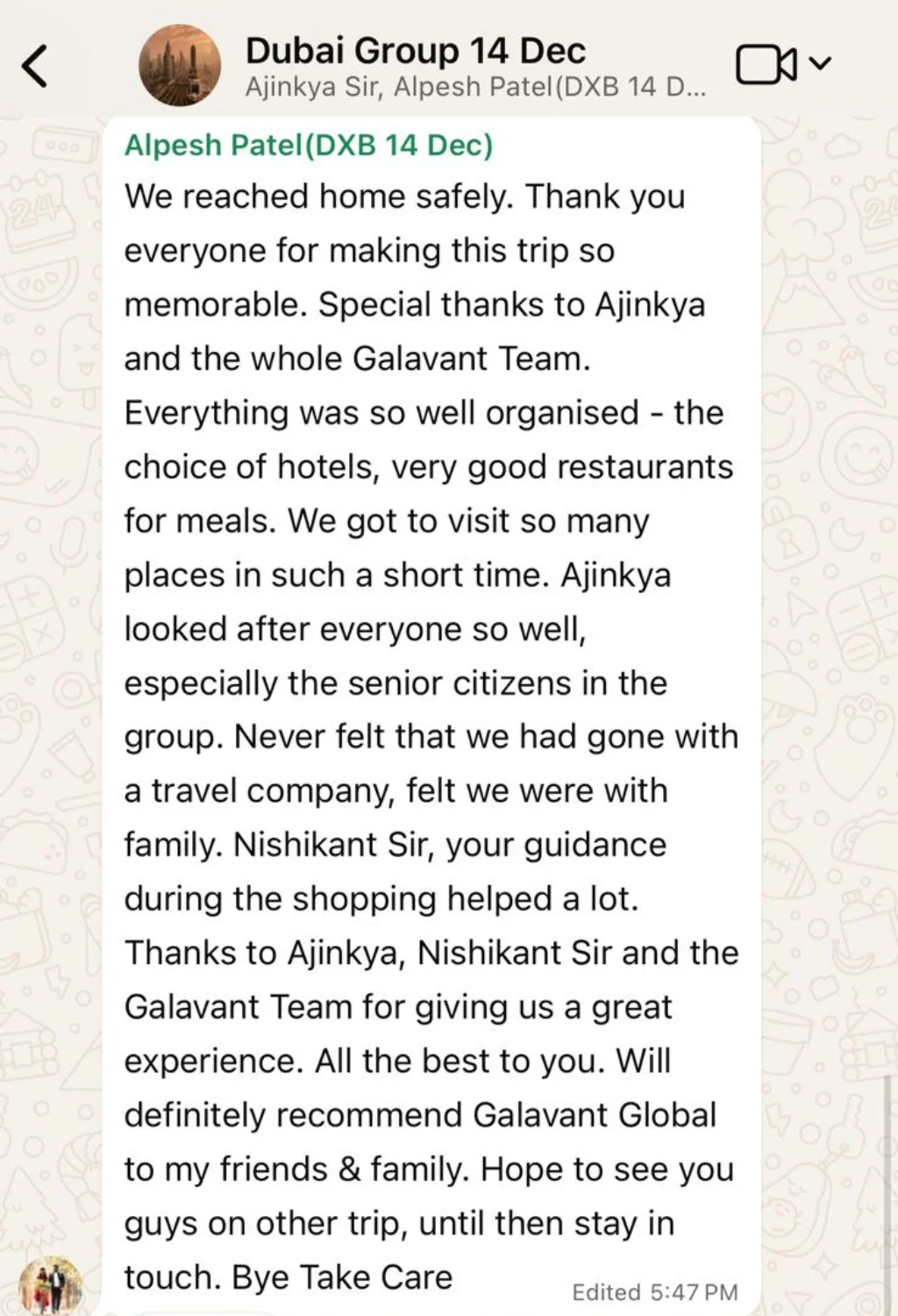Screen dimensions: 898x1316
Task: Open the Dubai group profile photo
Action: pyautogui.click(x=180, y=66)
